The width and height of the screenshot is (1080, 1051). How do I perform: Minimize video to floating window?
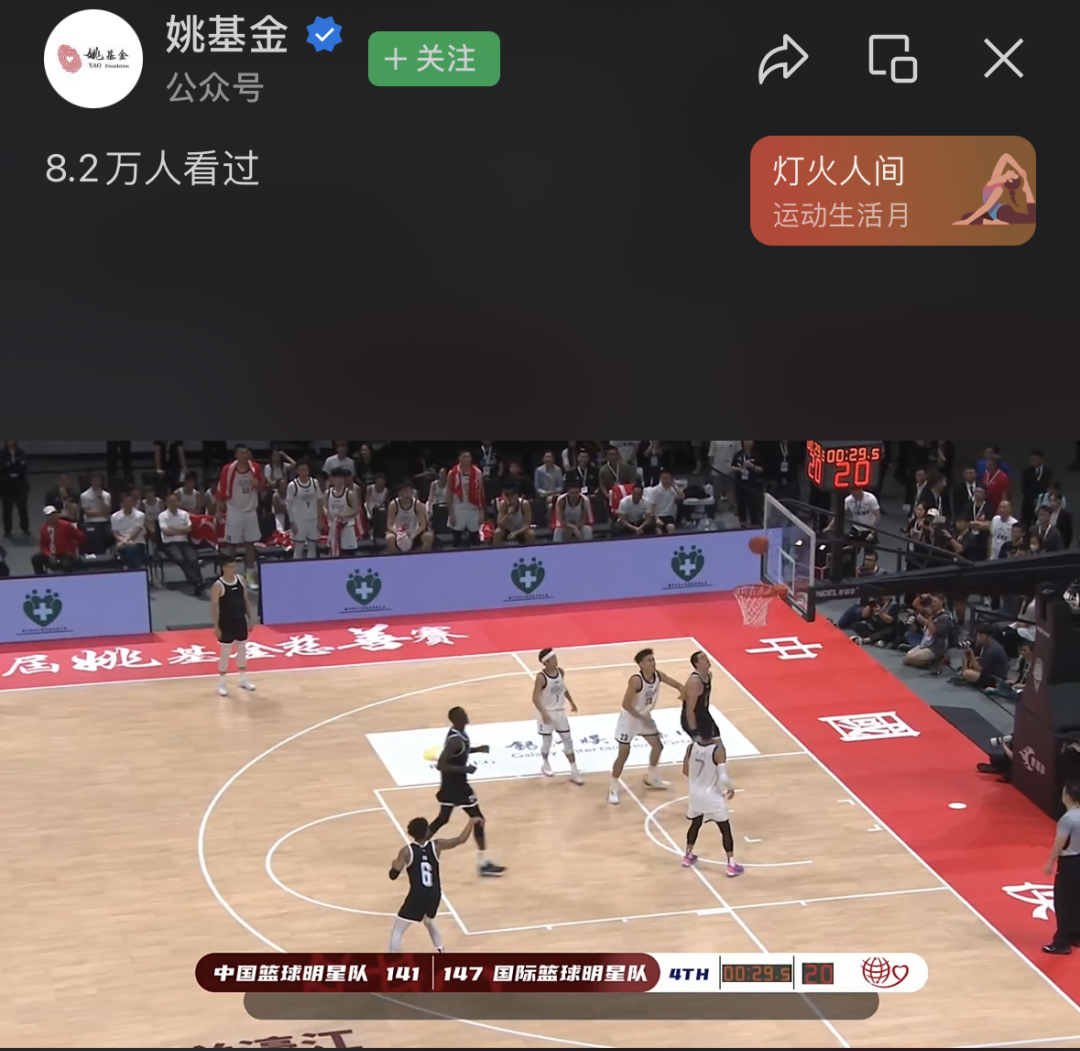point(892,59)
